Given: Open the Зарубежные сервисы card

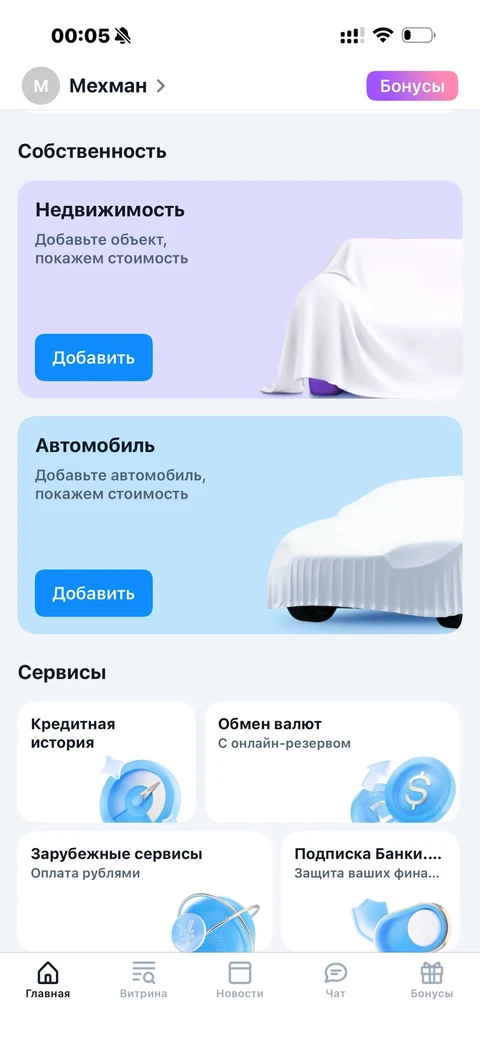Looking at the screenshot, I should pos(145,892).
